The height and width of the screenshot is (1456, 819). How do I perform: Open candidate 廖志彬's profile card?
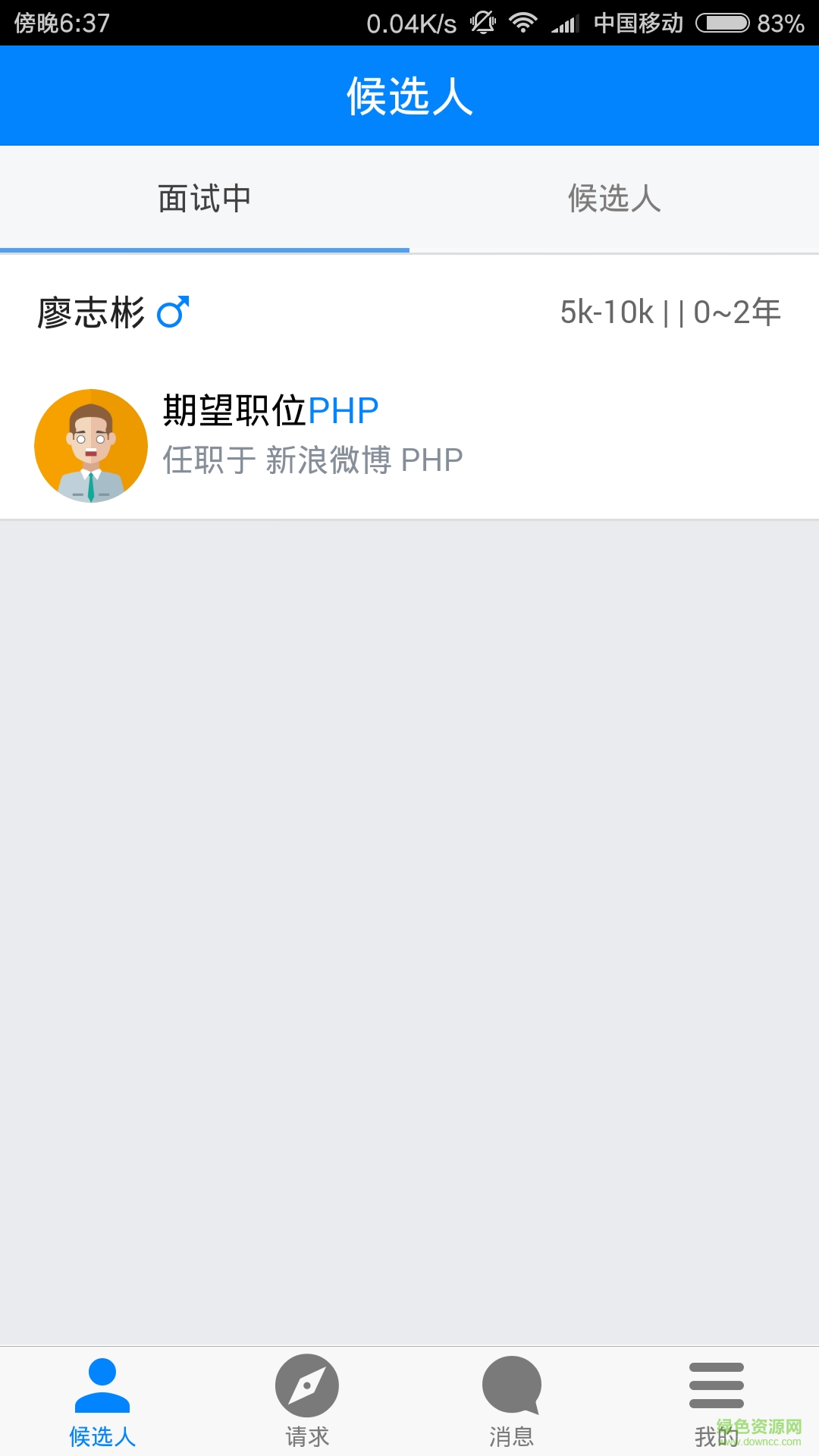pyautogui.click(x=409, y=388)
